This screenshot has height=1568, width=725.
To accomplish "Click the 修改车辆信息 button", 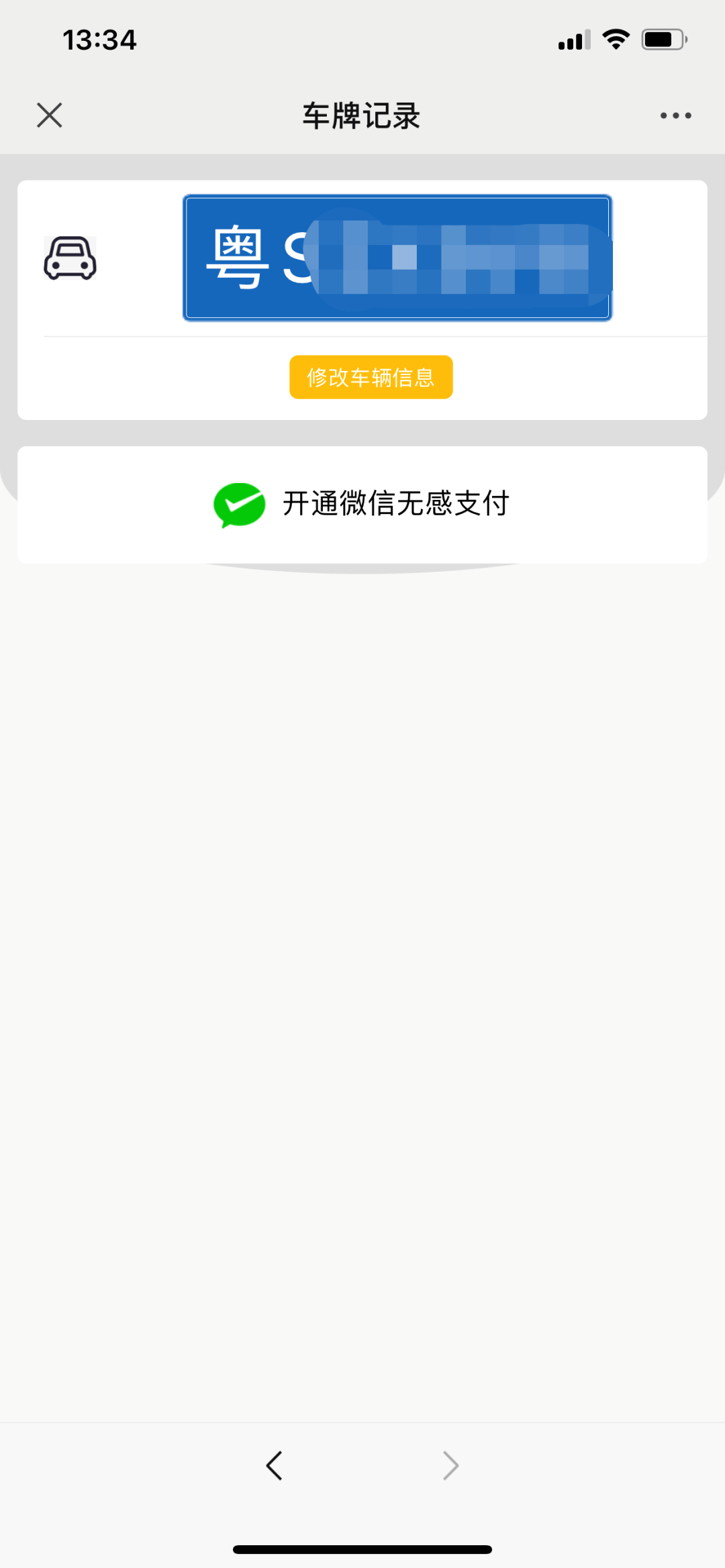I will coord(371,377).
